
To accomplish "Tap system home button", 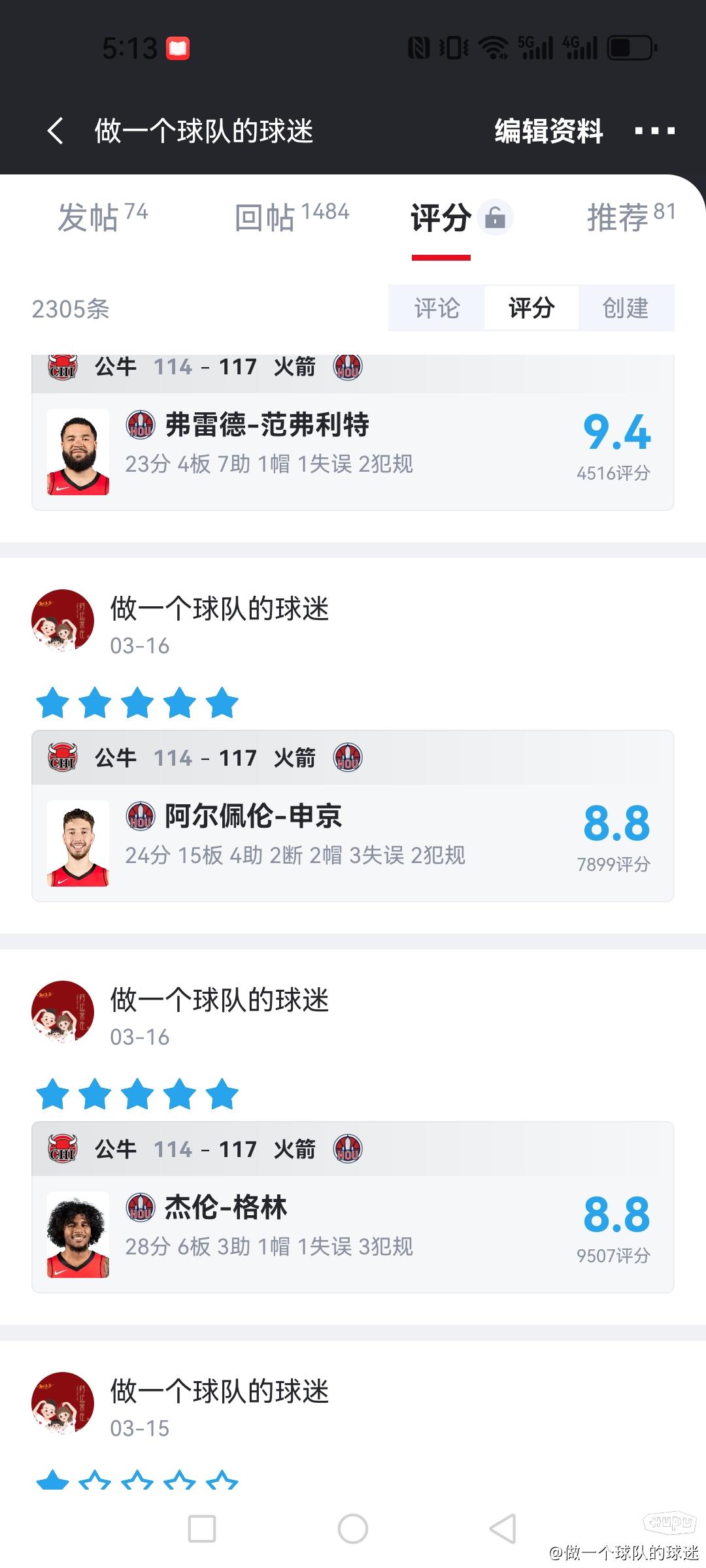I will [353, 1529].
